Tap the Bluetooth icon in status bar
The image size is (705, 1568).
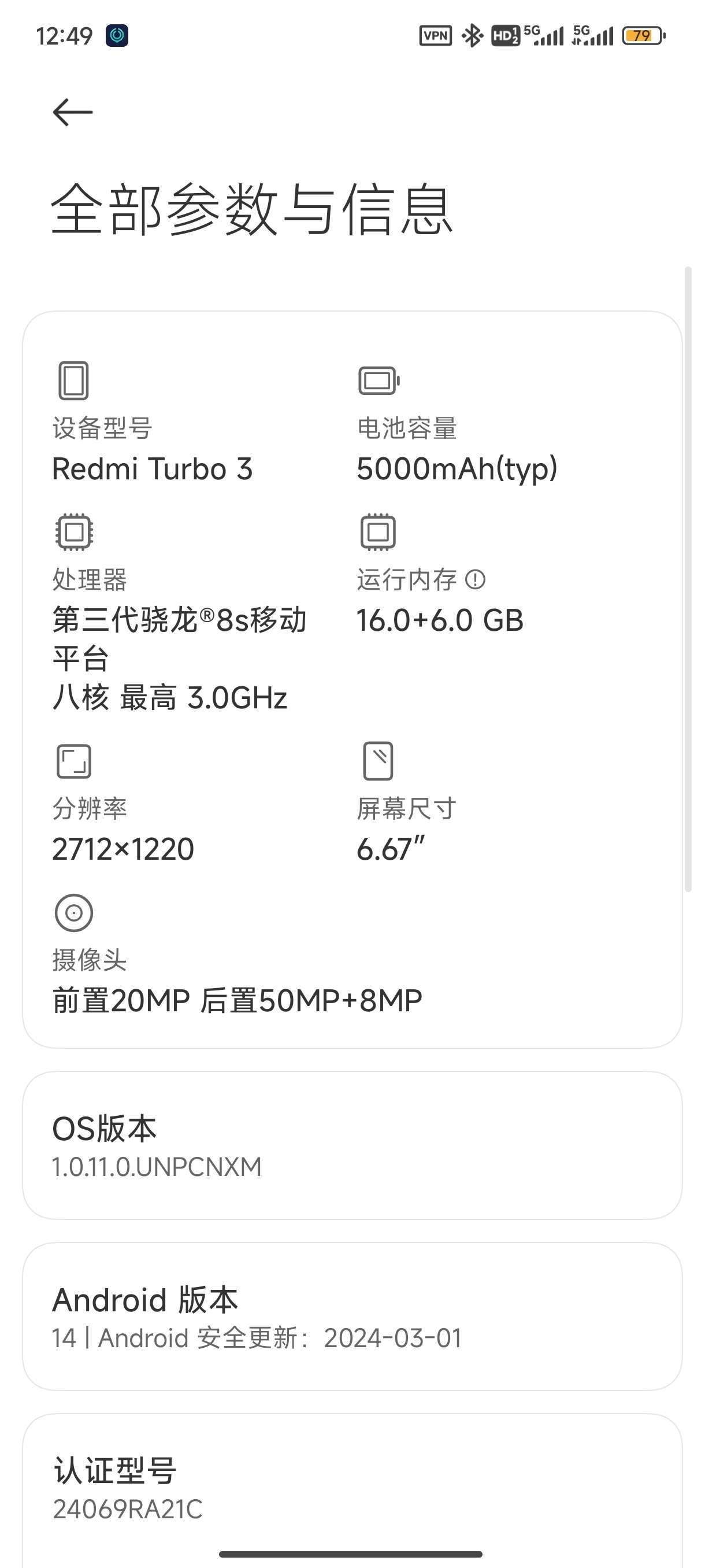[472, 35]
